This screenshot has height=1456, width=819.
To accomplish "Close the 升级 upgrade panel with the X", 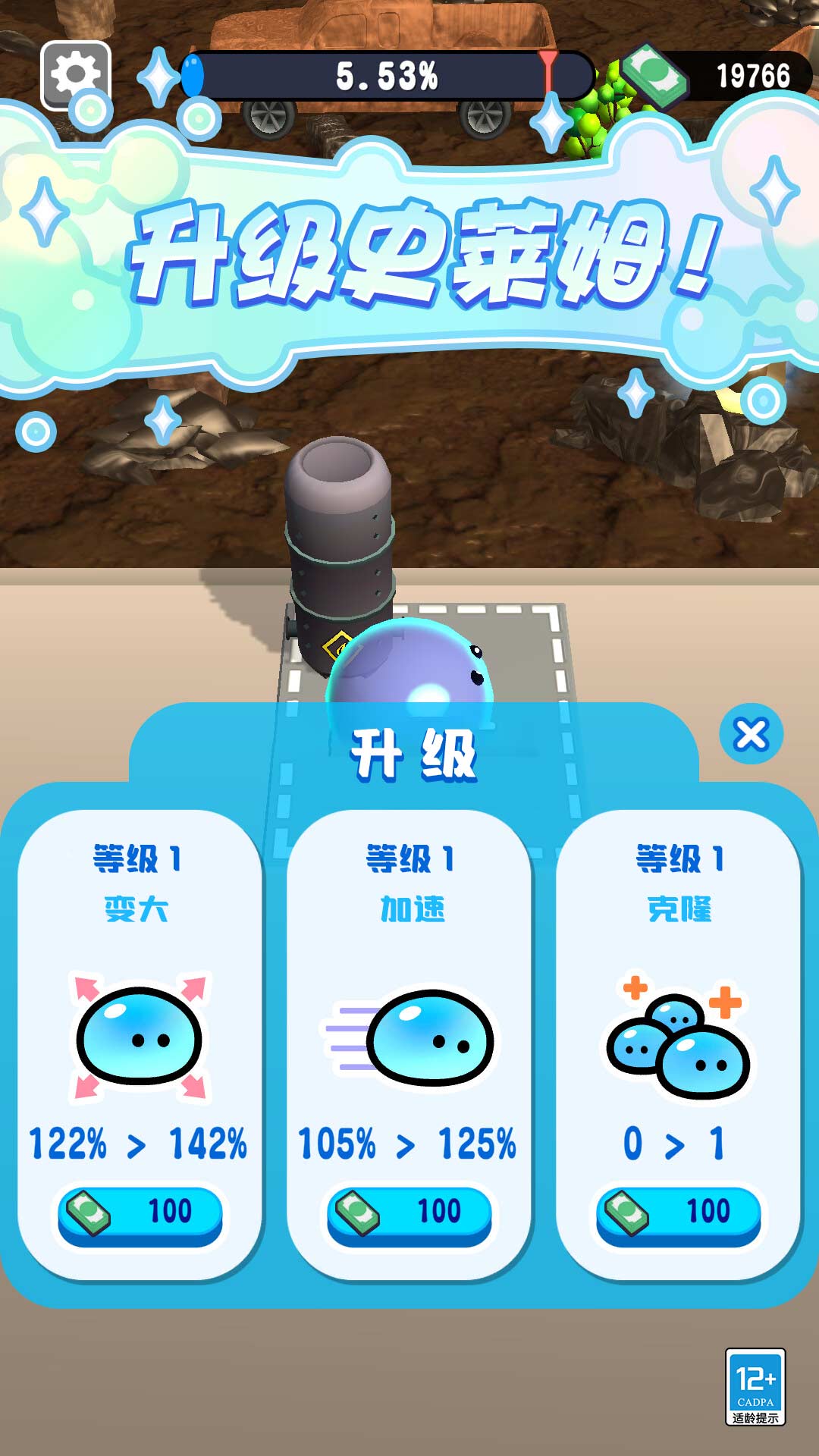I will click(750, 732).
